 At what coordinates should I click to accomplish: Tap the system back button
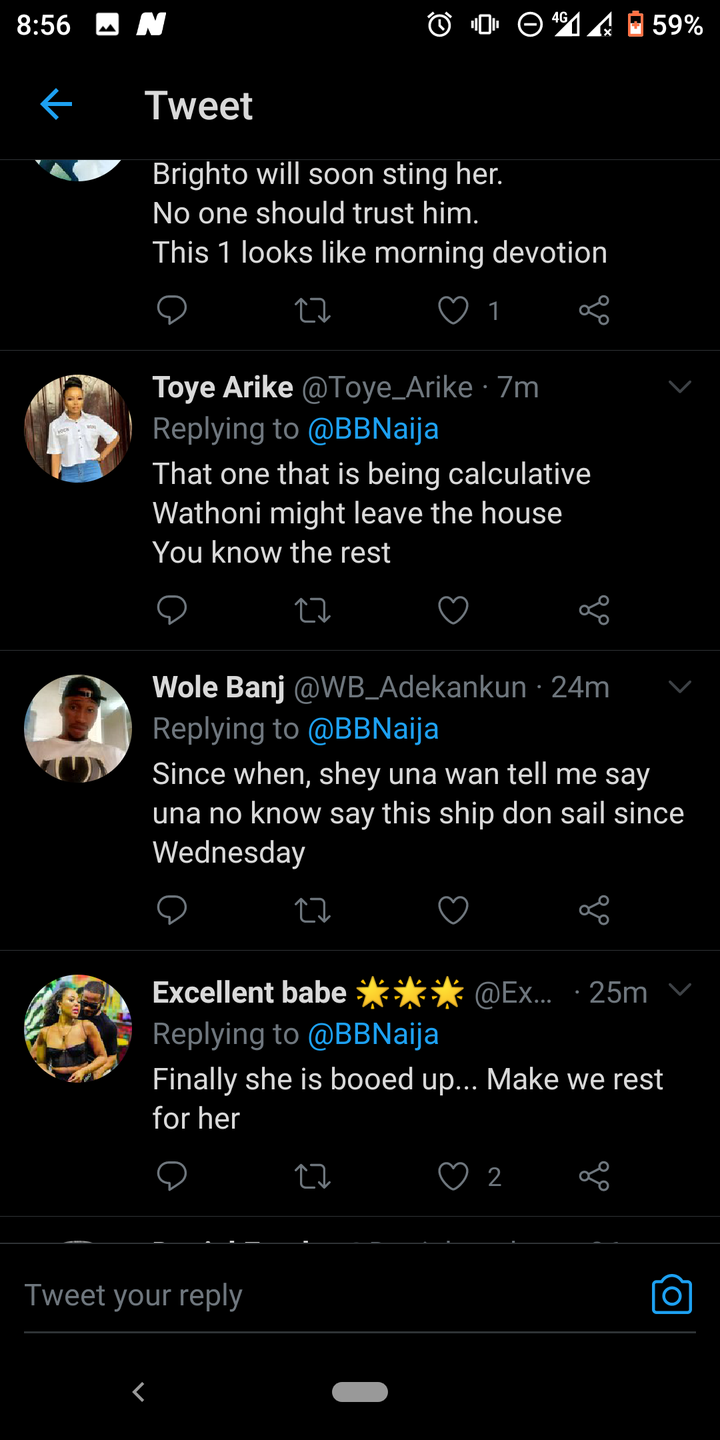(x=139, y=1391)
